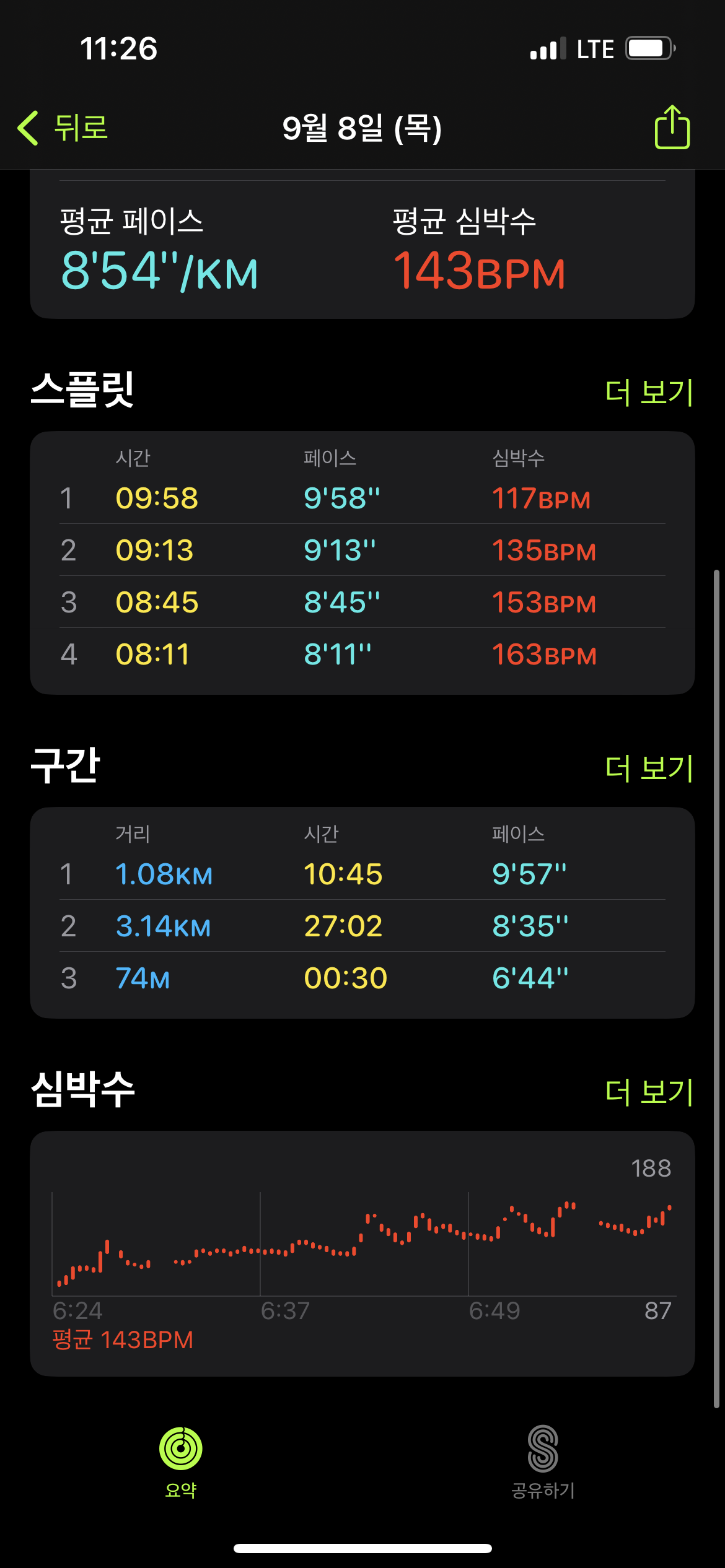Open the share icon in the top bar
Screen dimensions: 725x1568
(x=672, y=128)
